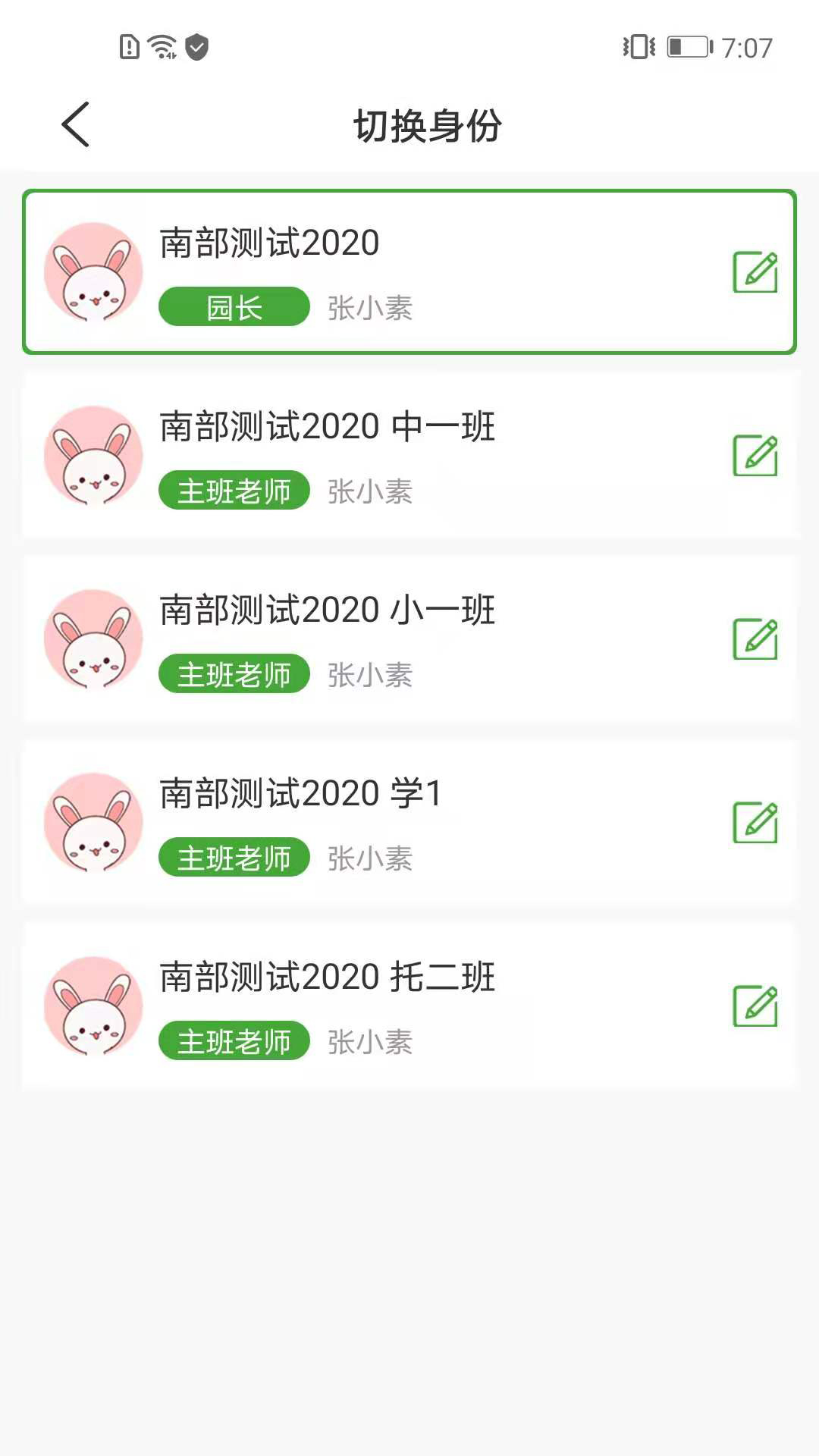
Task: Edit the 小一班 identity entry
Action: [755, 639]
